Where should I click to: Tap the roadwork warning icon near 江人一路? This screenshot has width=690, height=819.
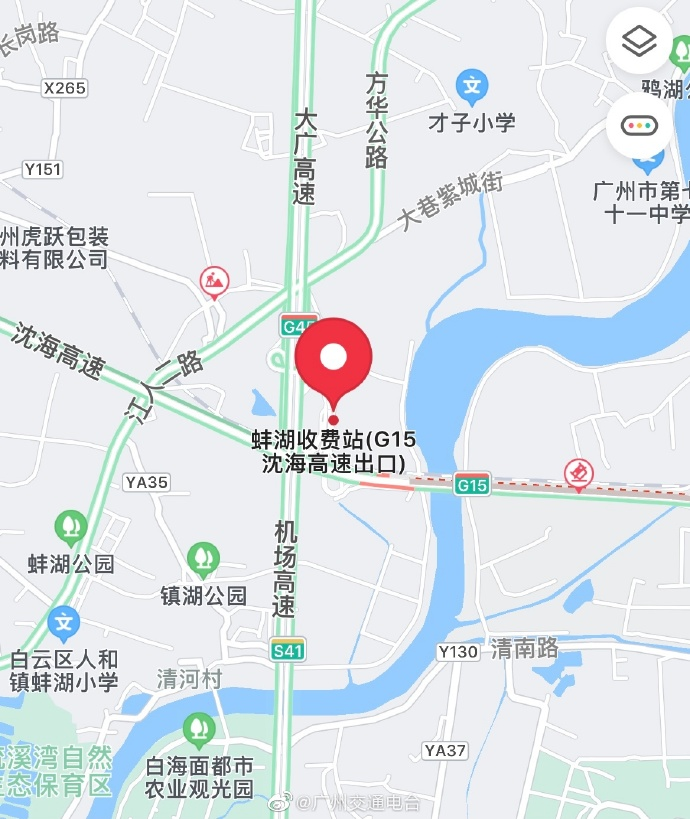pyautogui.click(x=214, y=282)
